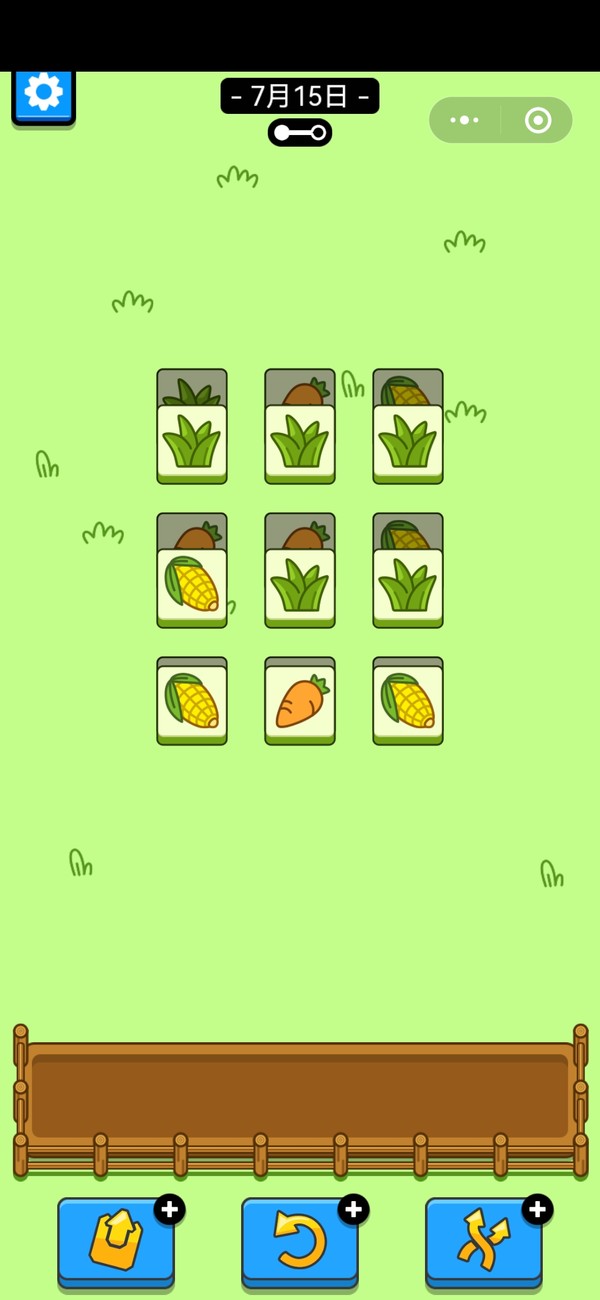600x1300 pixels.
Task: Use the move-out tiles power-up
Action: [116, 1241]
